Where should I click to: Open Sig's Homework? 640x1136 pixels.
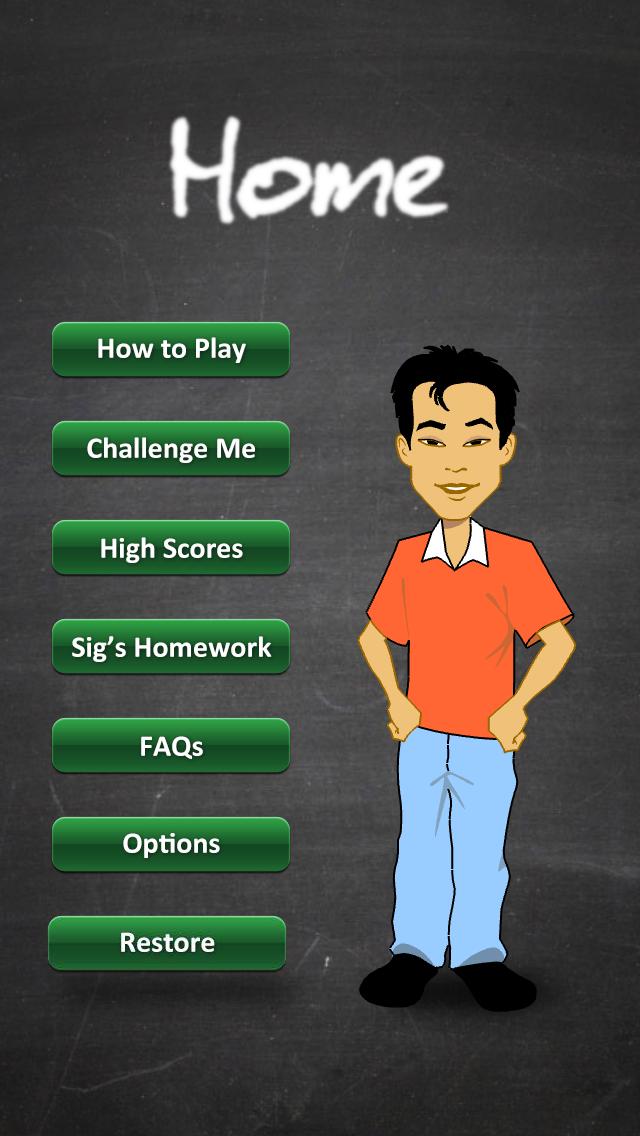[171, 646]
